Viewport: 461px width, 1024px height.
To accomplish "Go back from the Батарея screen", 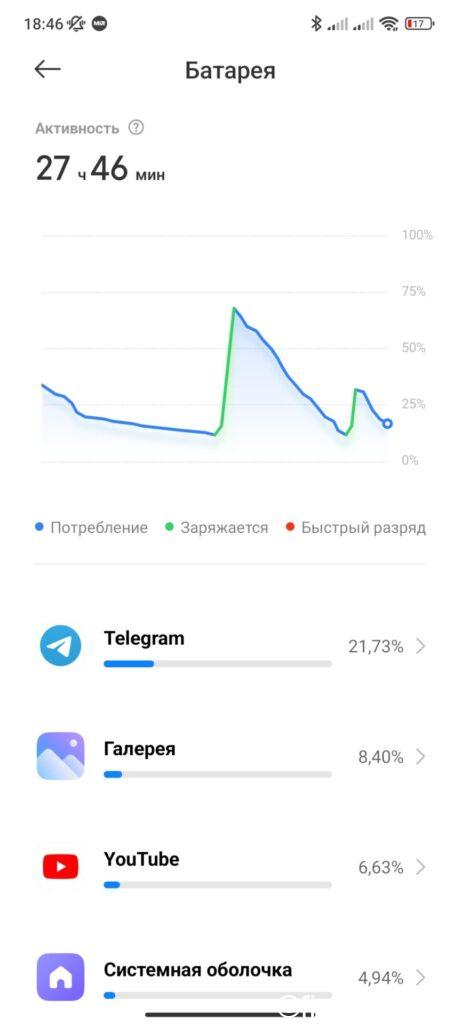I will click(x=47, y=69).
